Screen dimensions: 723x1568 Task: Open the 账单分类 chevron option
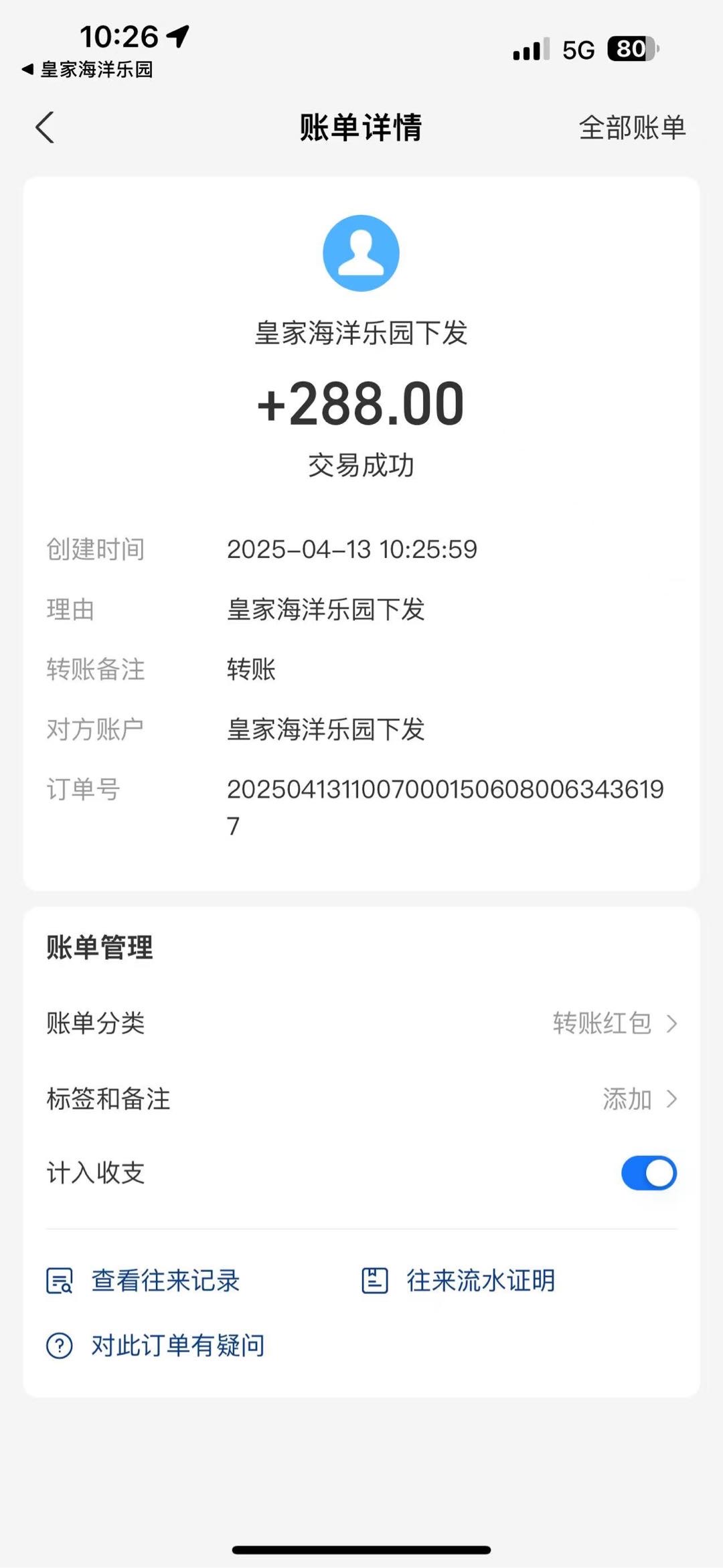pos(673,1023)
